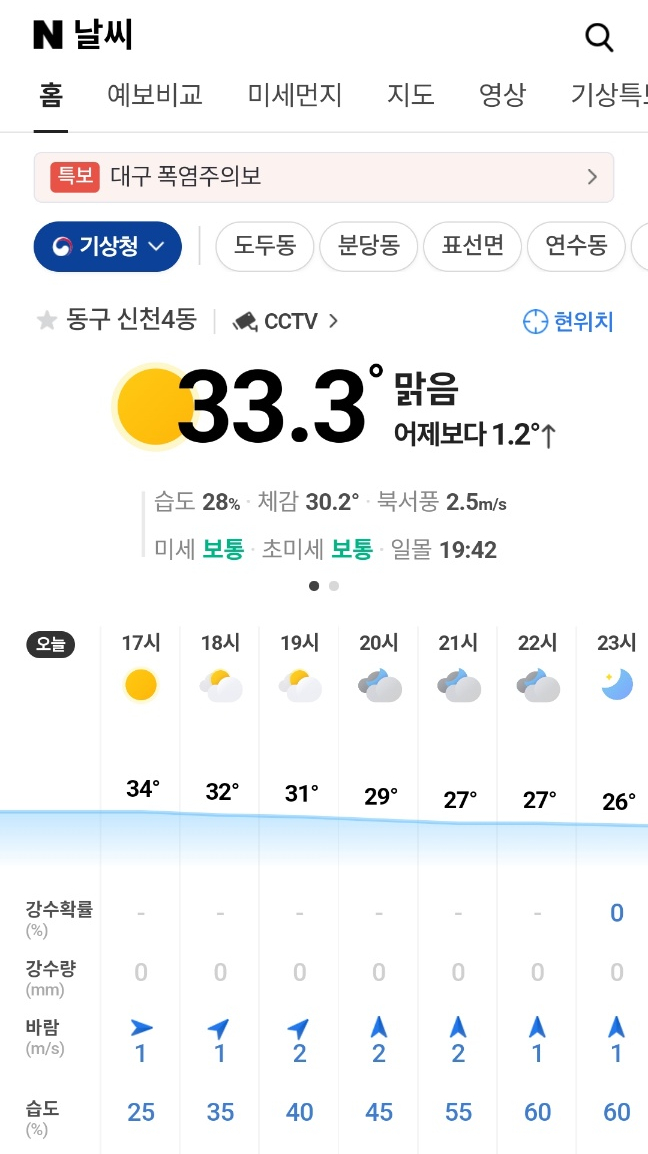Open the 대구 폭염주의보 alert banner
The height and width of the screenshot is (1154, 648).
click(324, 177)
